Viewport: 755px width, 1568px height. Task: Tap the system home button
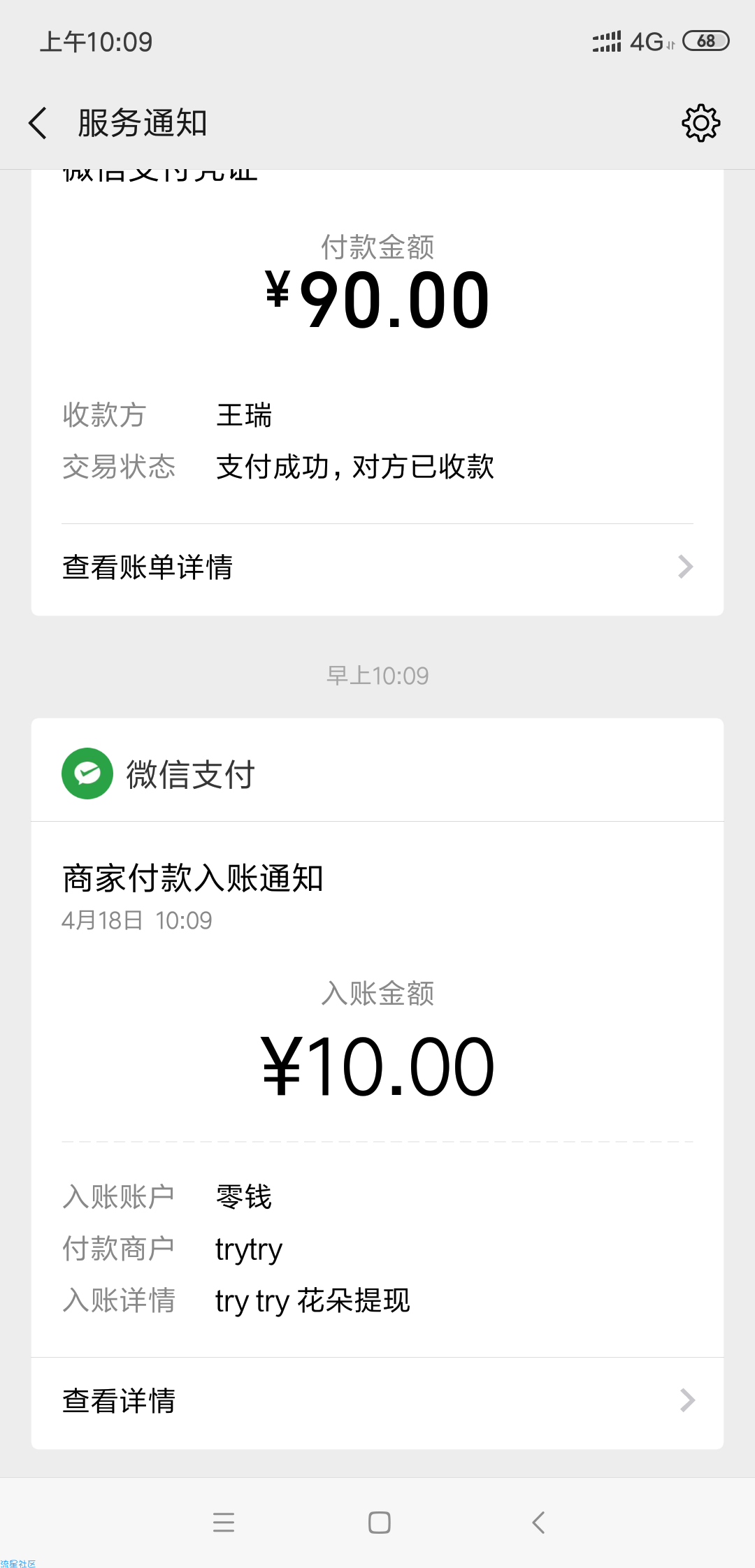[379, 1523]
